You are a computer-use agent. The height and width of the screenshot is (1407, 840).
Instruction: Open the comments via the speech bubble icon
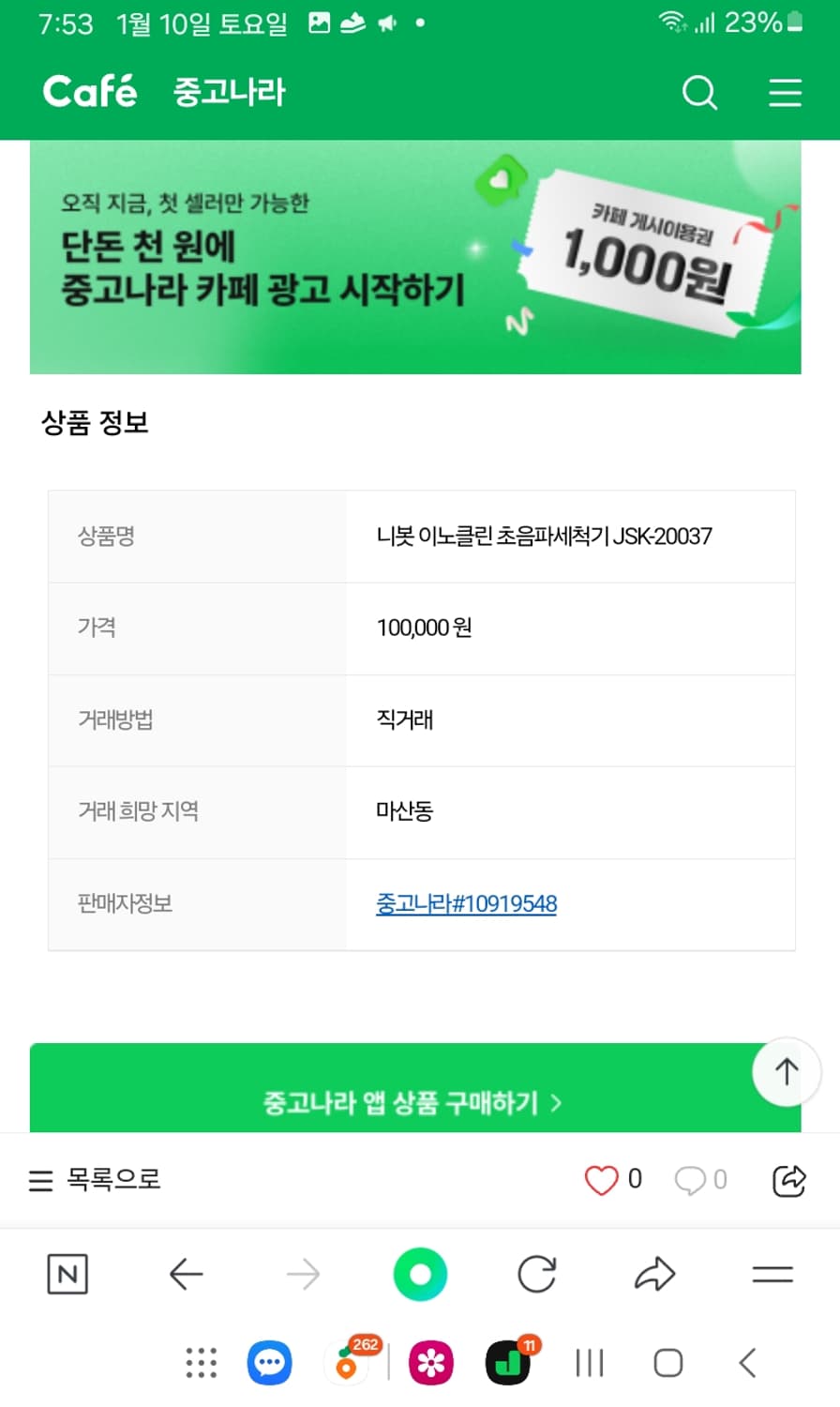click(x=691, y=1180)
